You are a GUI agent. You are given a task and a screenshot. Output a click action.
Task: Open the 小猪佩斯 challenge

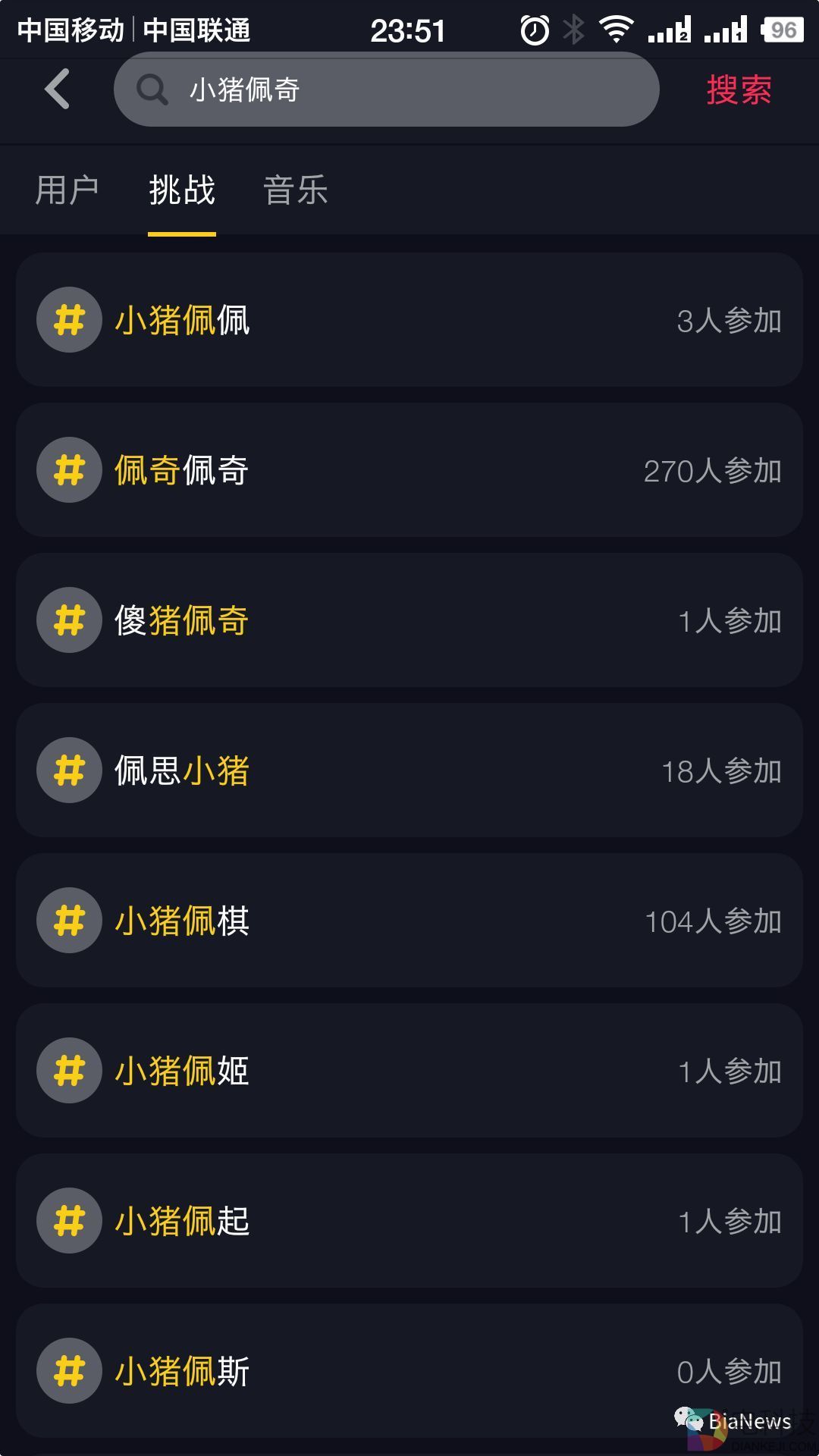[x=409, y=1371]
